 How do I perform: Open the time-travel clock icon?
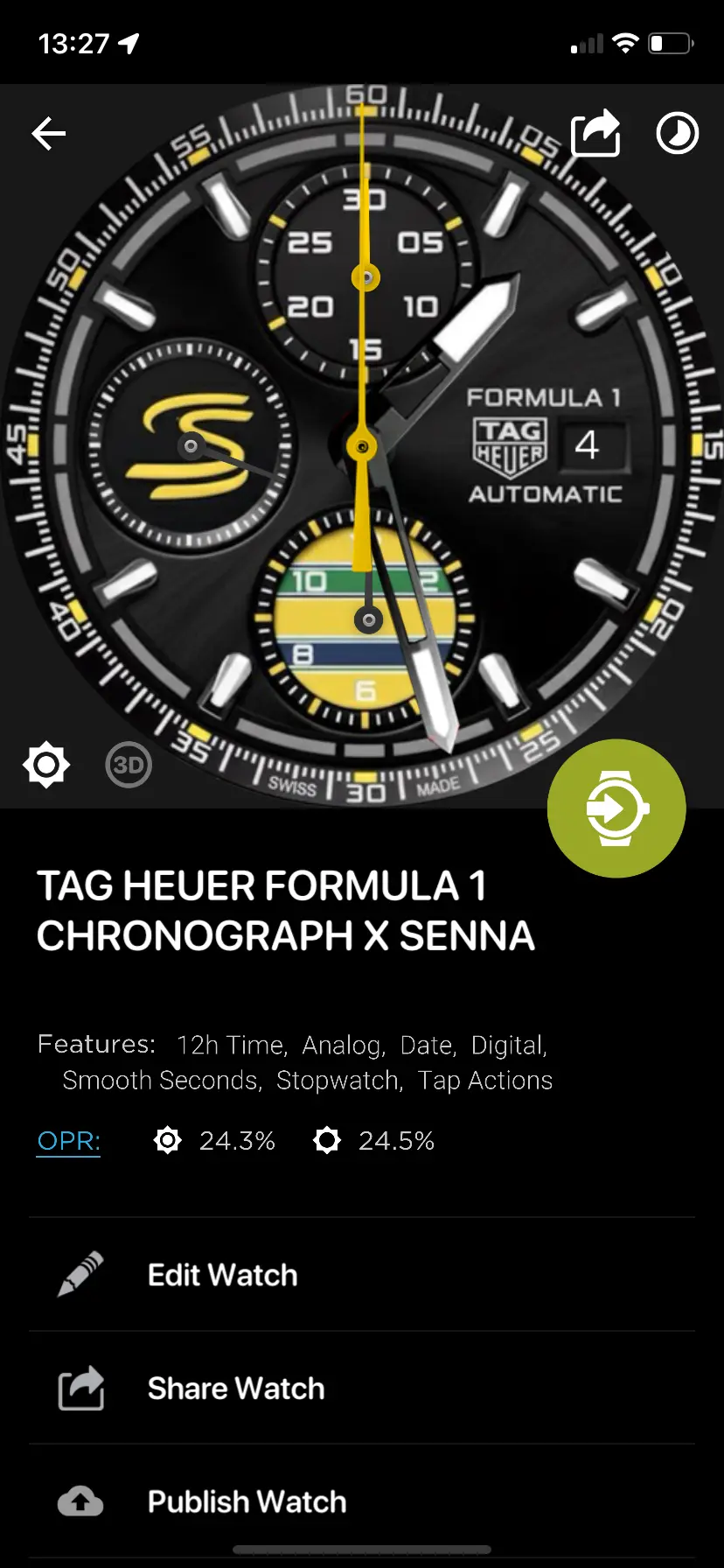click(x=677, y=134)
